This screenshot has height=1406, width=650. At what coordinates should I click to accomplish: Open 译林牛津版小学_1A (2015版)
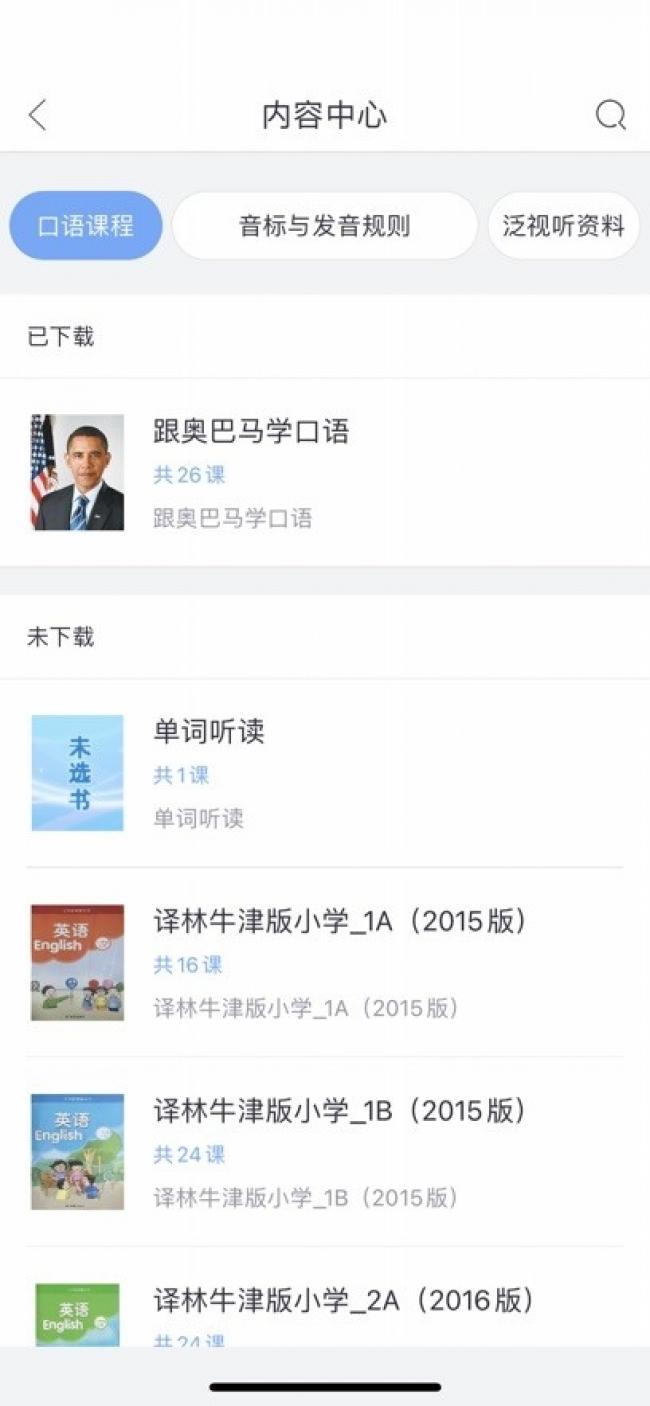click(x=325, y=962)
